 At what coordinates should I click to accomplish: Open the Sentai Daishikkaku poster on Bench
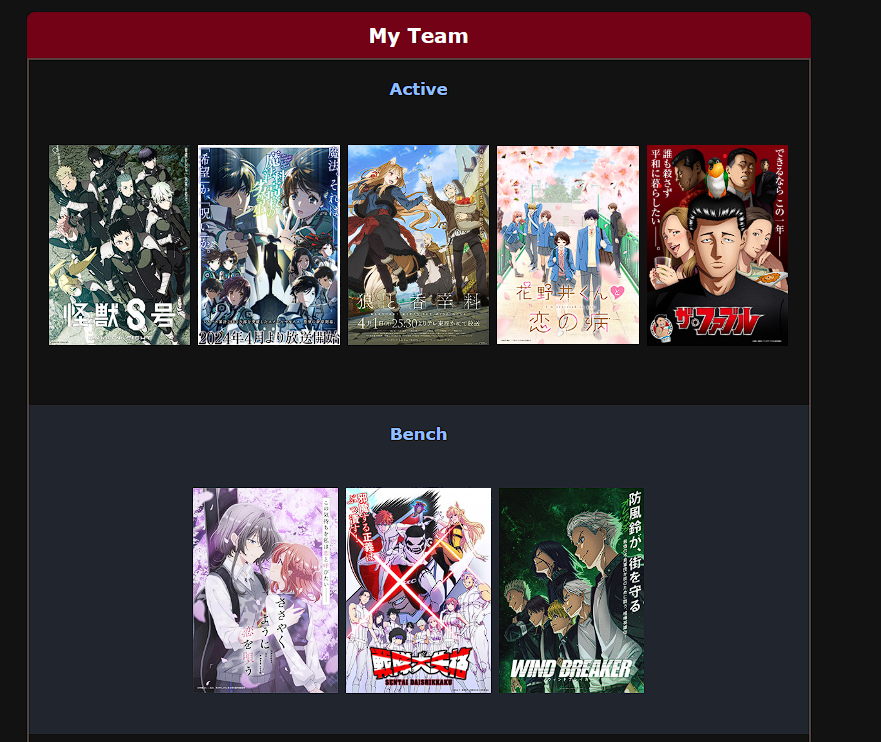(418, 590)
